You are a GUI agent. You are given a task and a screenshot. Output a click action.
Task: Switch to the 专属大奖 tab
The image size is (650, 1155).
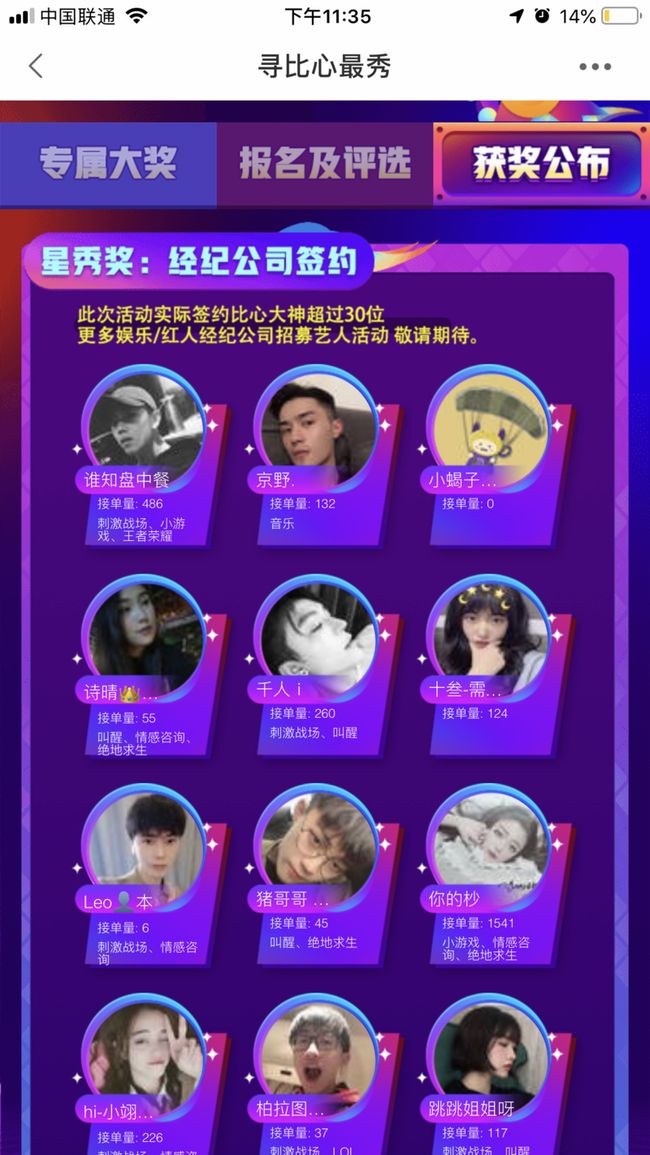(x=108, y=164)
